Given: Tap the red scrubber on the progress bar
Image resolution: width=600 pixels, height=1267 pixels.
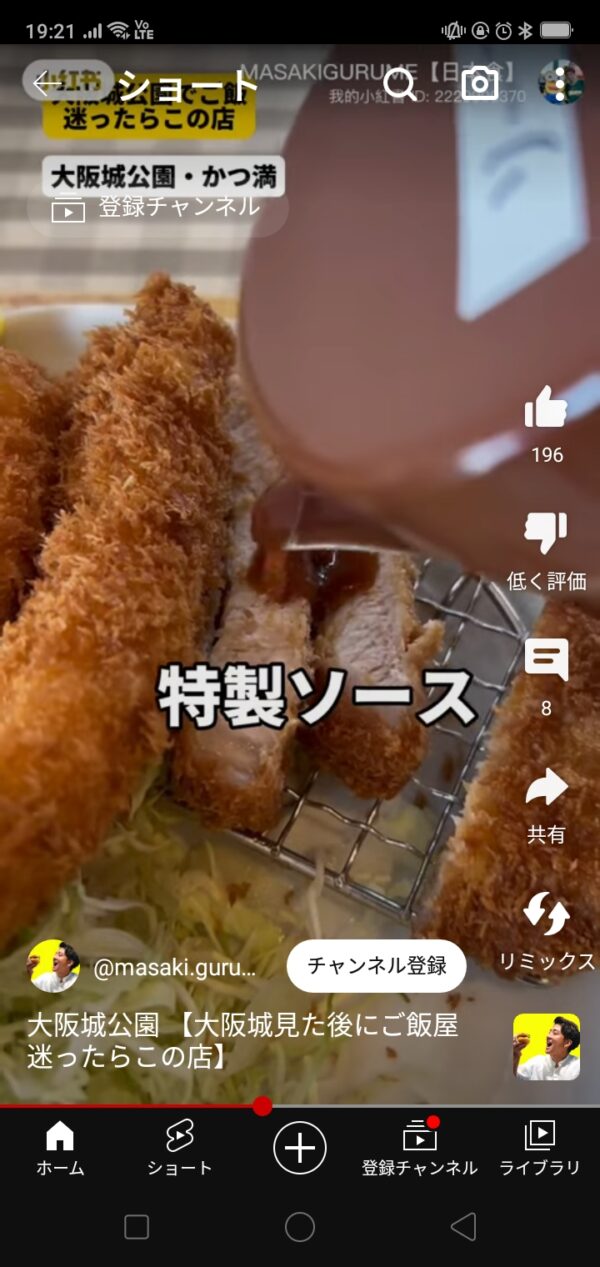Looking at the screenshot, I should (x=262, y=1106).
